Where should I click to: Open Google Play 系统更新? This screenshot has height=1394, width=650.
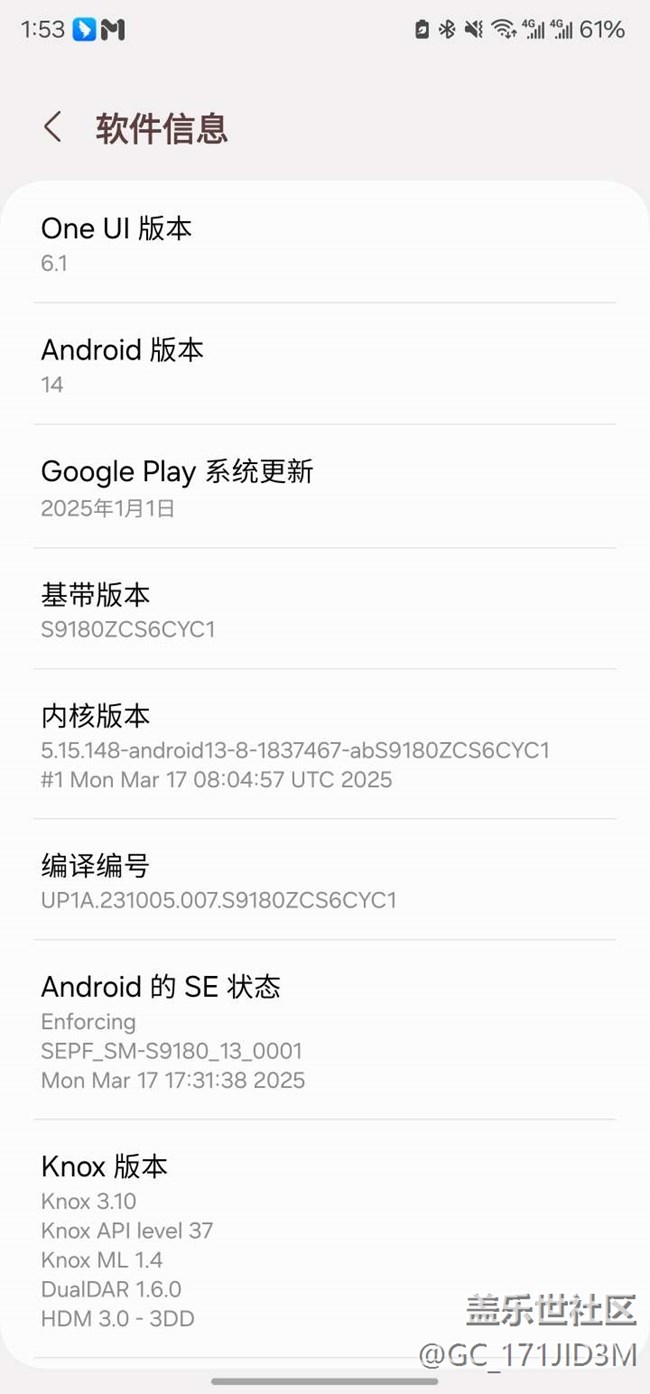[x=324, y=487]
